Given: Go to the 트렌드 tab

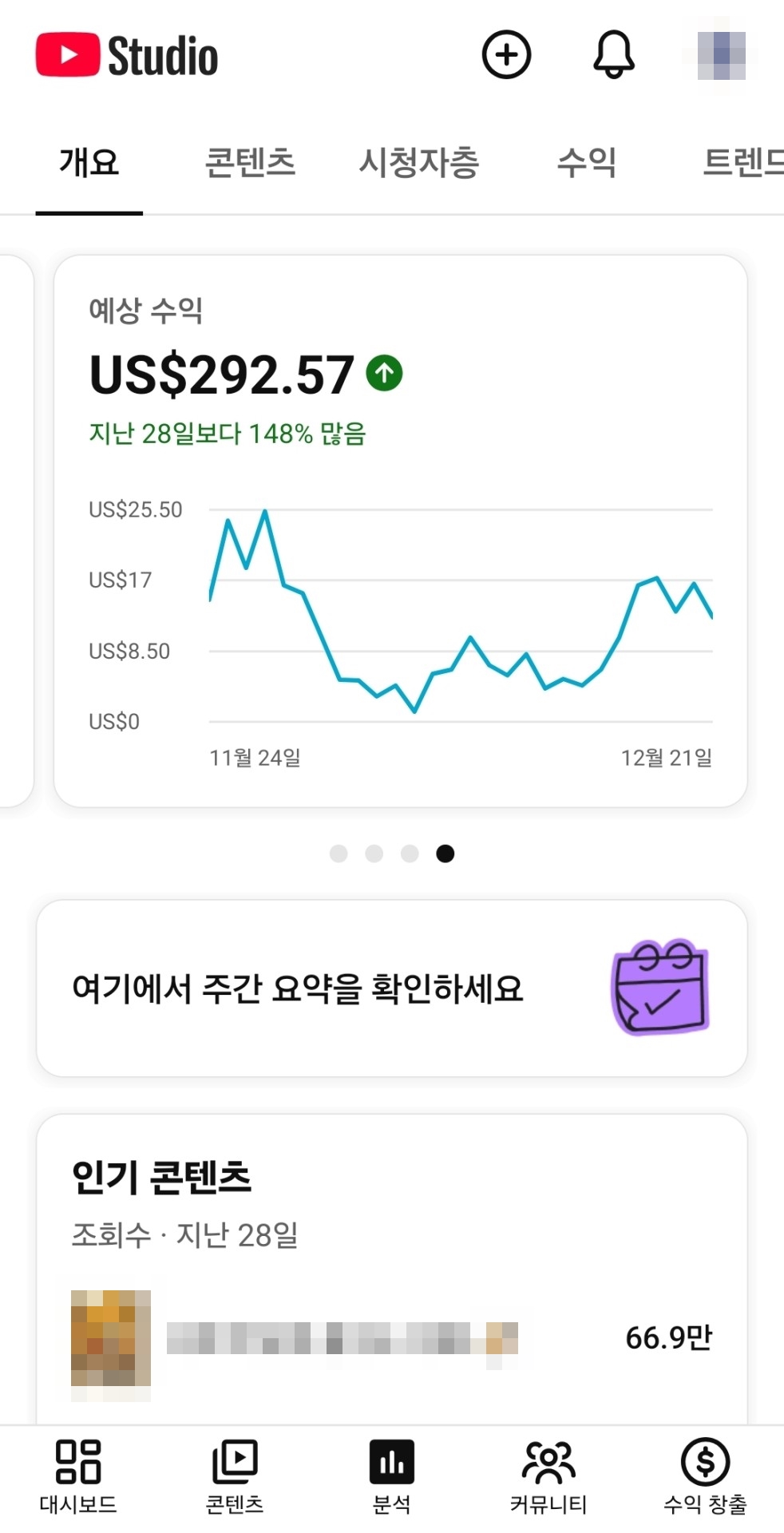Looking at the screenshot, I should pyautogui.click(x=741, y=163).
